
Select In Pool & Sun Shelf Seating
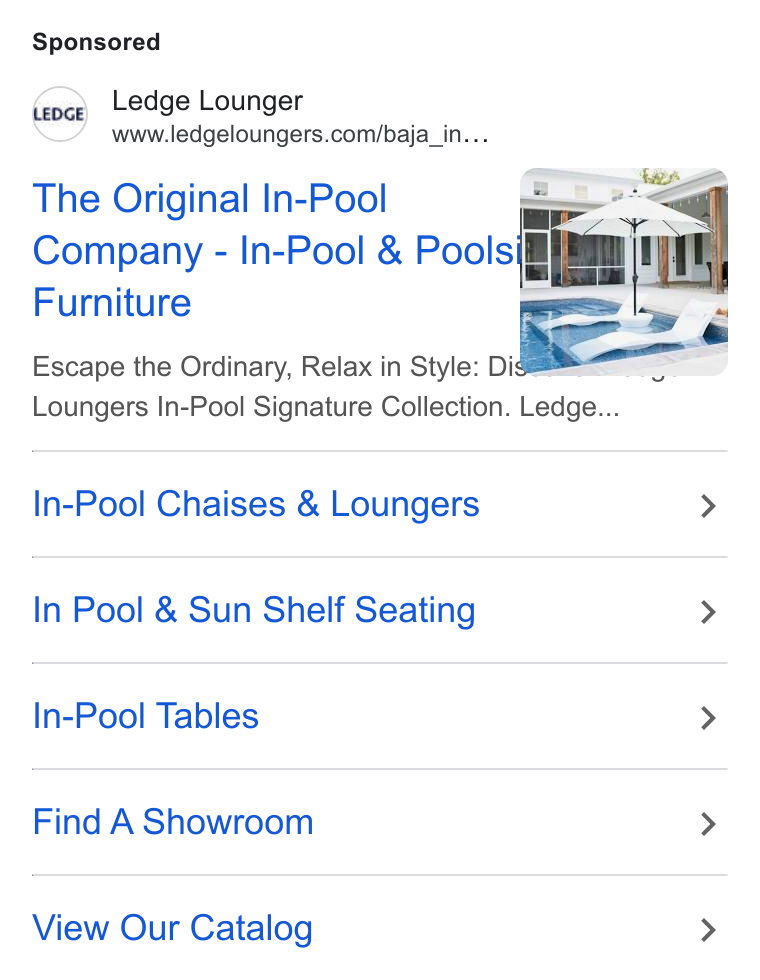tap(379, 611)
